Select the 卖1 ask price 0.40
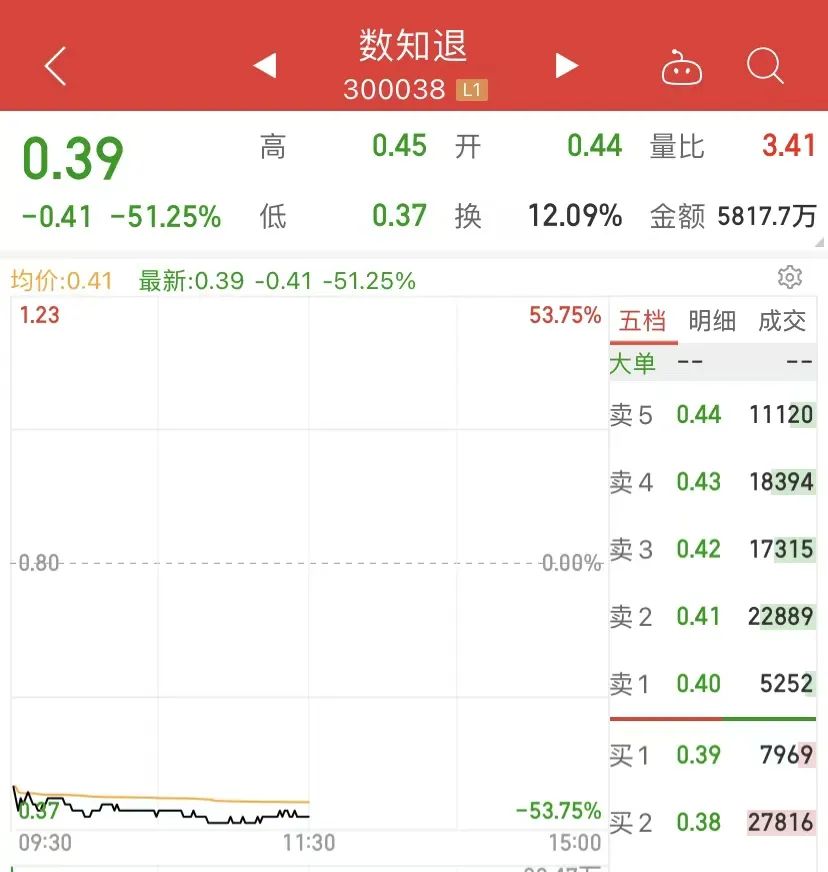Image resolution: width=828 pixels, height=872 pixels. (700, 683)
